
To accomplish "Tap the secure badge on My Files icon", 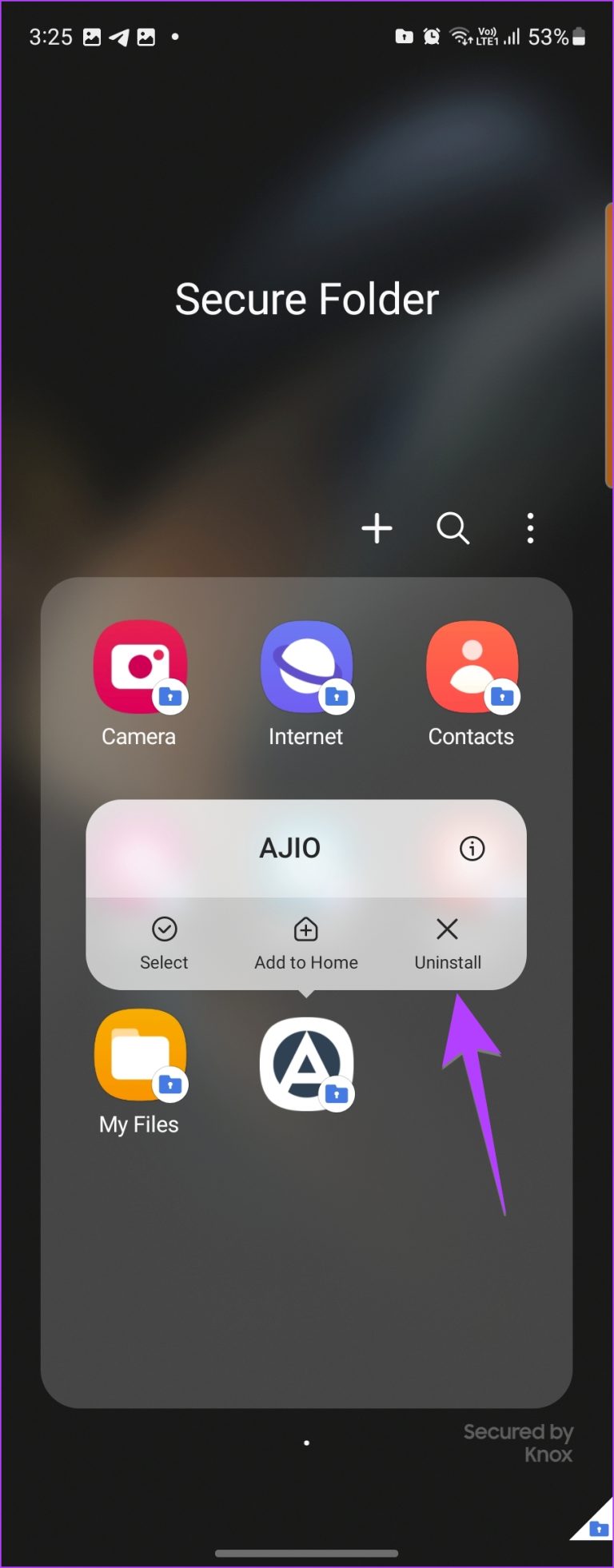I will coord(170,1084).
